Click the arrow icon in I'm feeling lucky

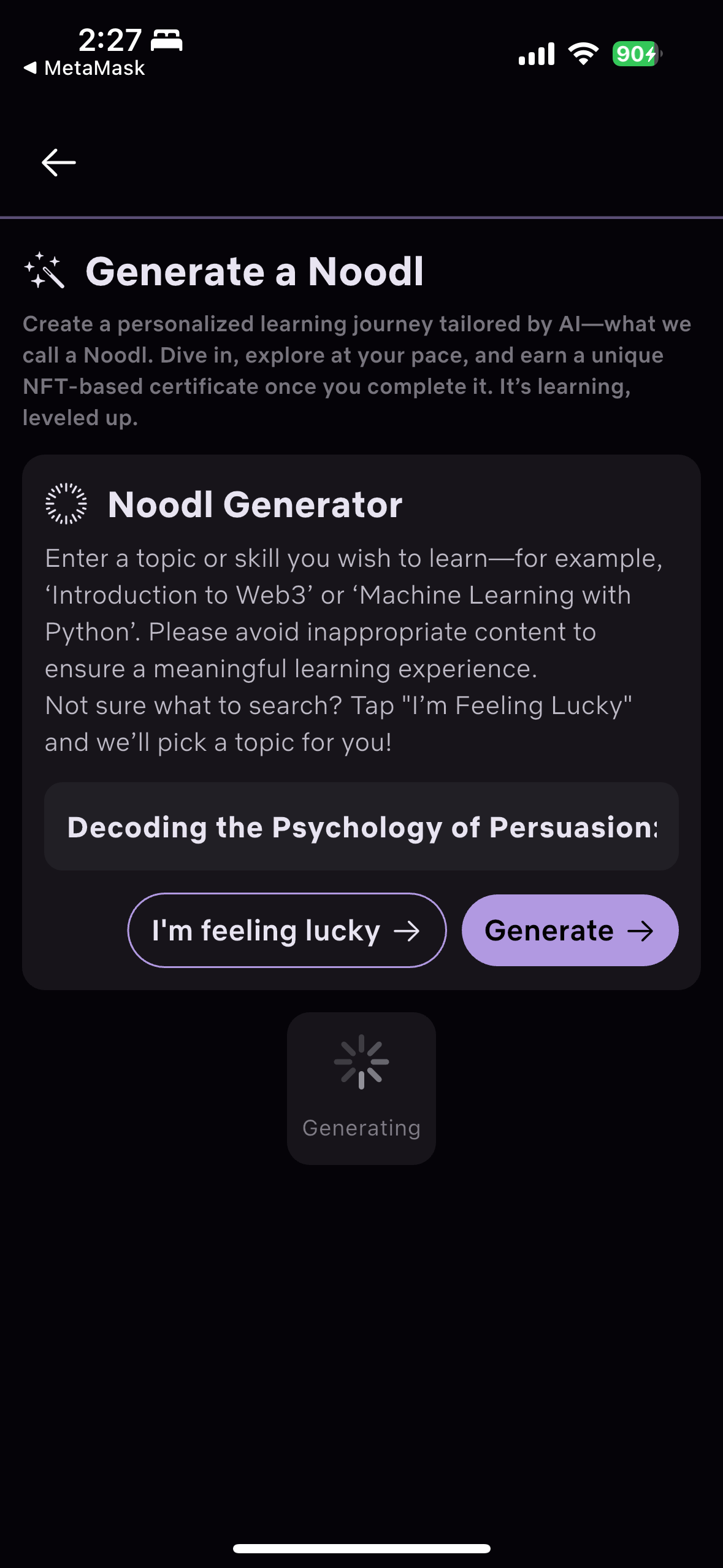tap(408, 929)
